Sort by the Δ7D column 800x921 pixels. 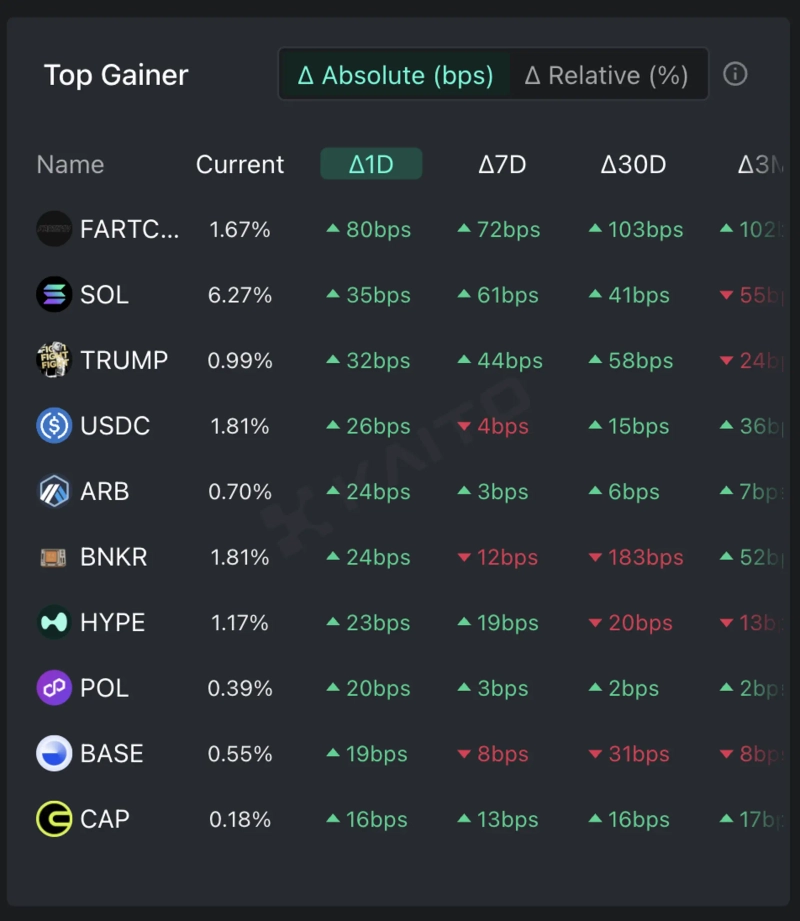(x=502, y=165)
